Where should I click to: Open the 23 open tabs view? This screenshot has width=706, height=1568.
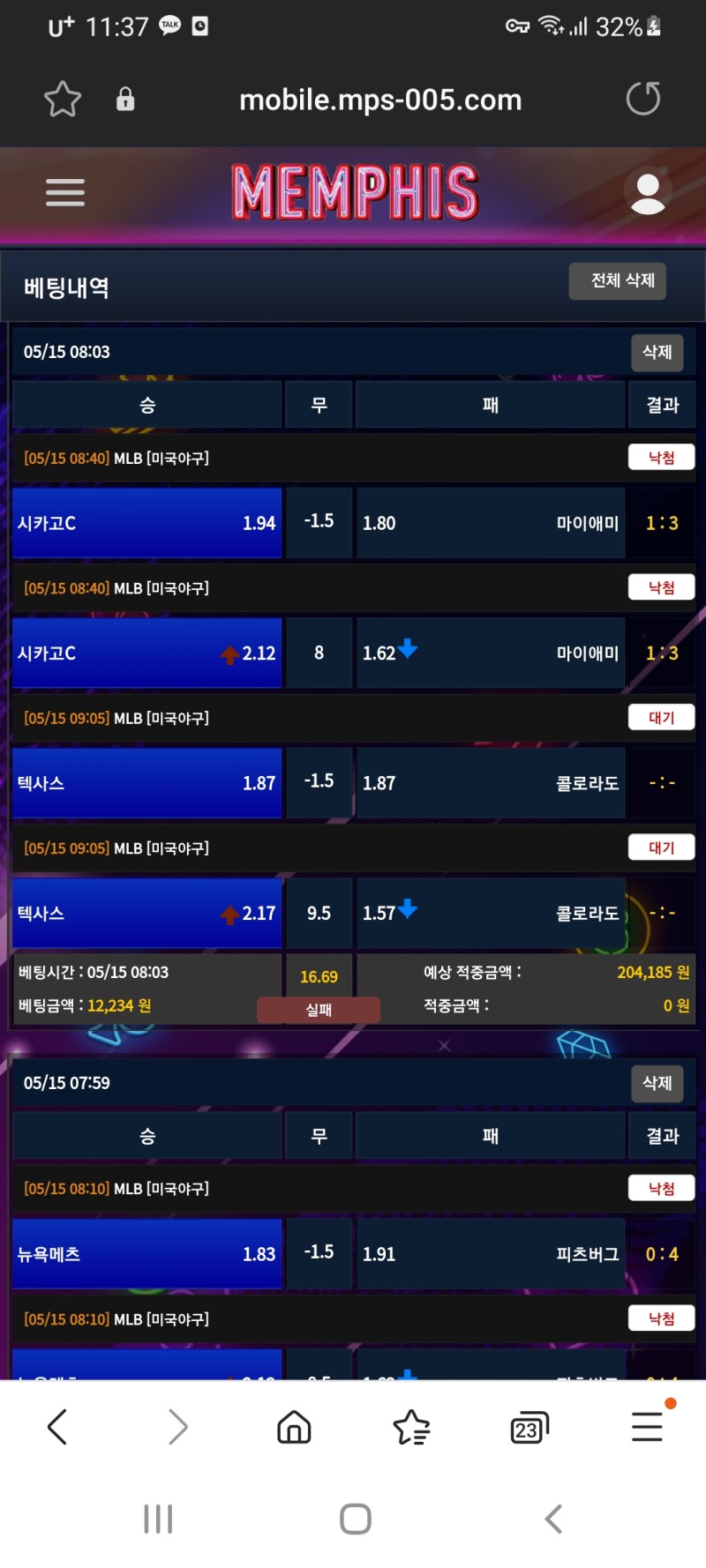click(x=529, y=1426)
